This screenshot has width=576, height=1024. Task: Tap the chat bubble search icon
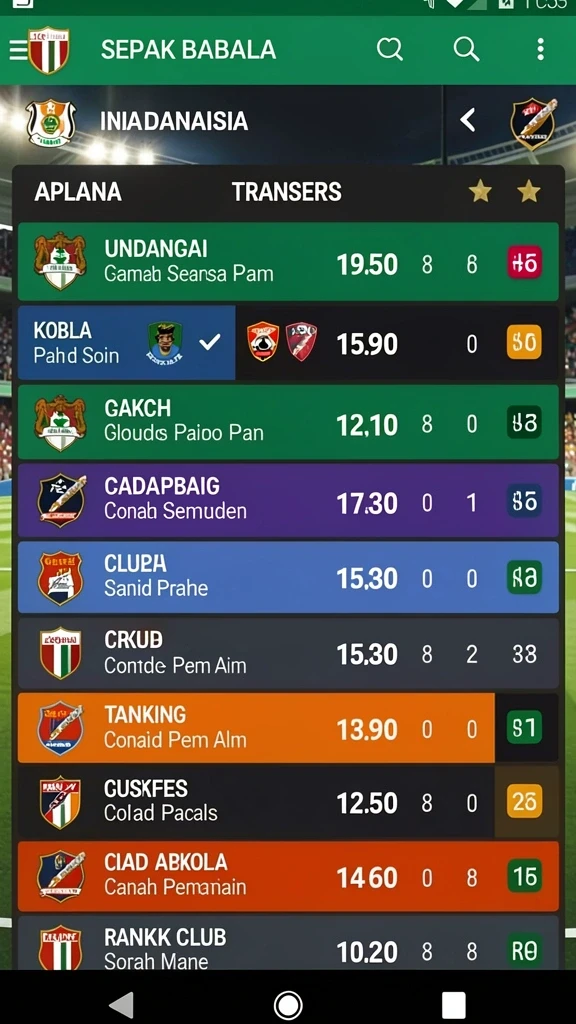tap(390, 49)
